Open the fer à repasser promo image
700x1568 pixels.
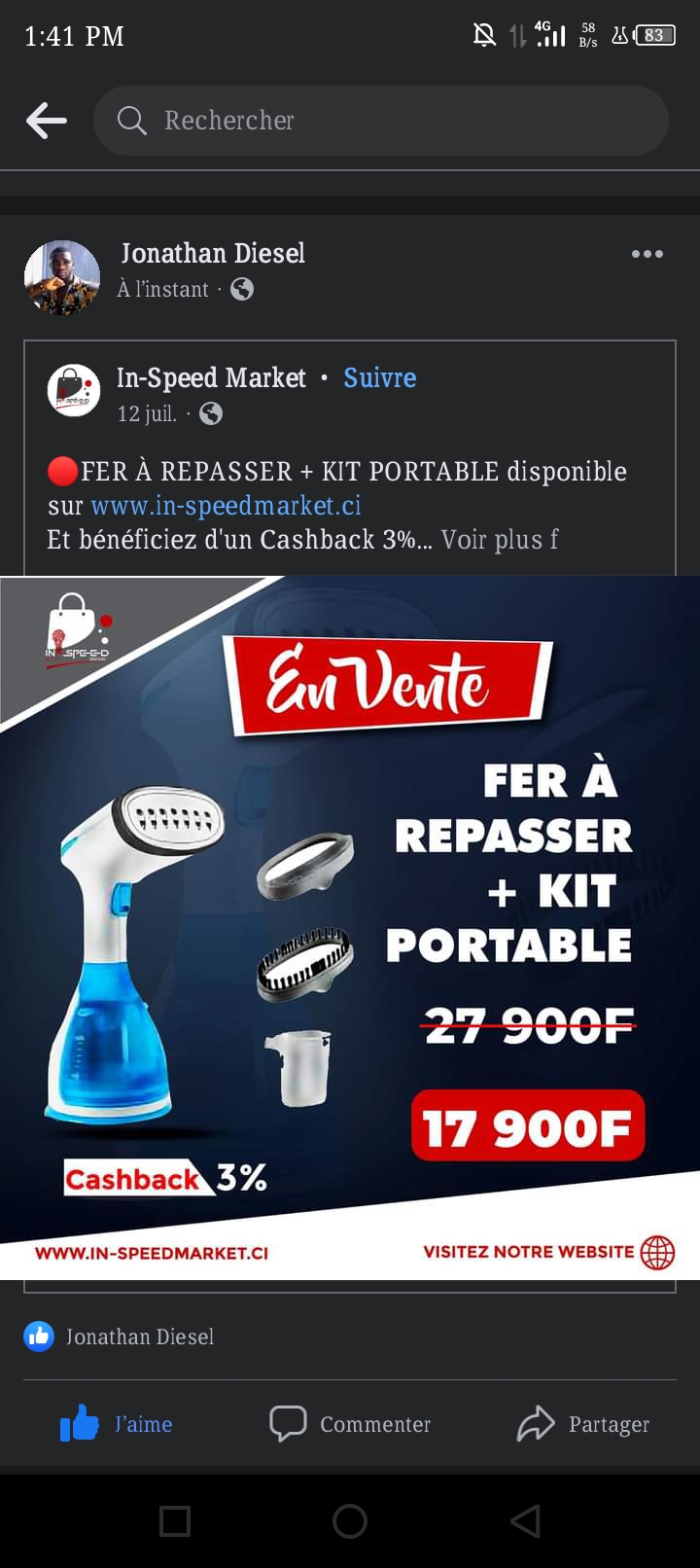(350, 927)
